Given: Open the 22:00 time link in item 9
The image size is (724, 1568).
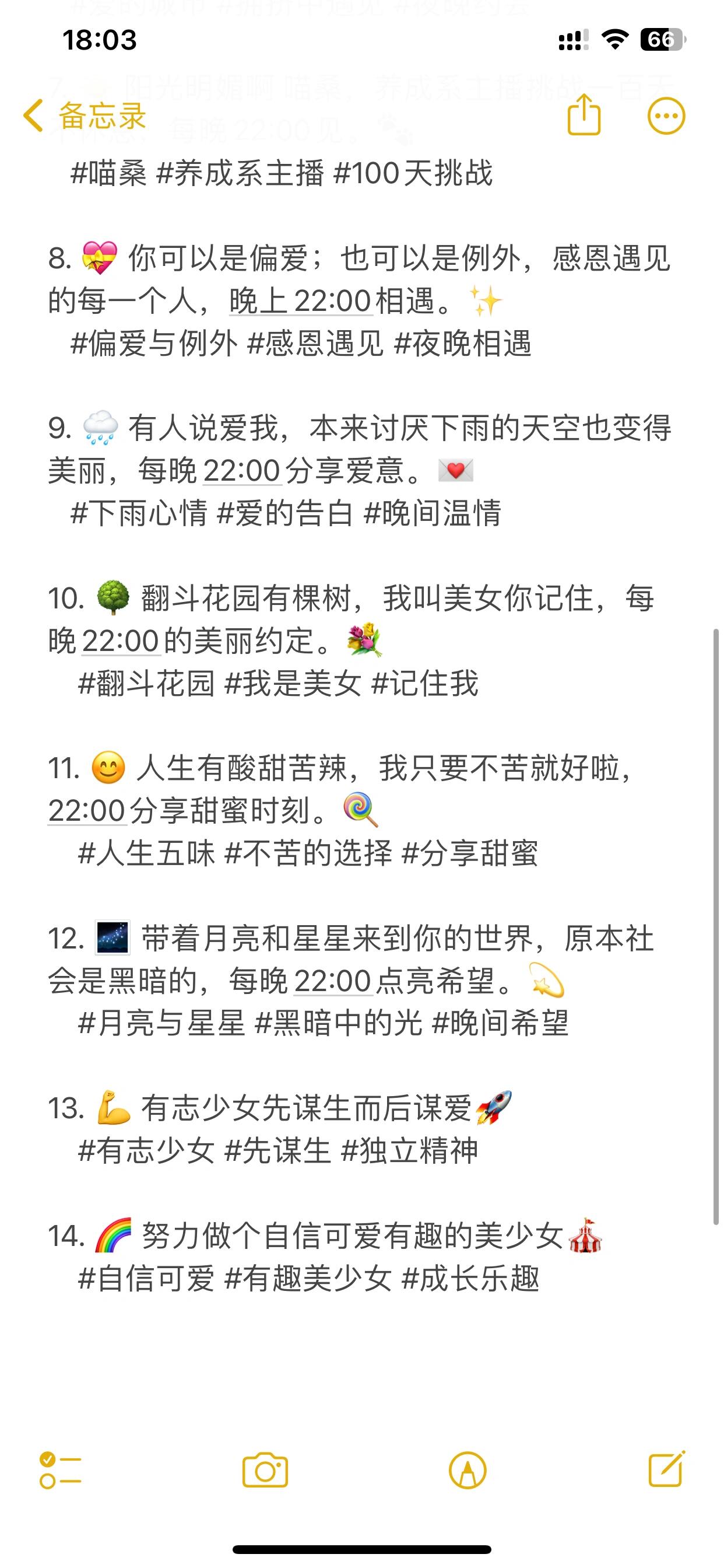Looking at the screenshot, I should click(241, 471).
